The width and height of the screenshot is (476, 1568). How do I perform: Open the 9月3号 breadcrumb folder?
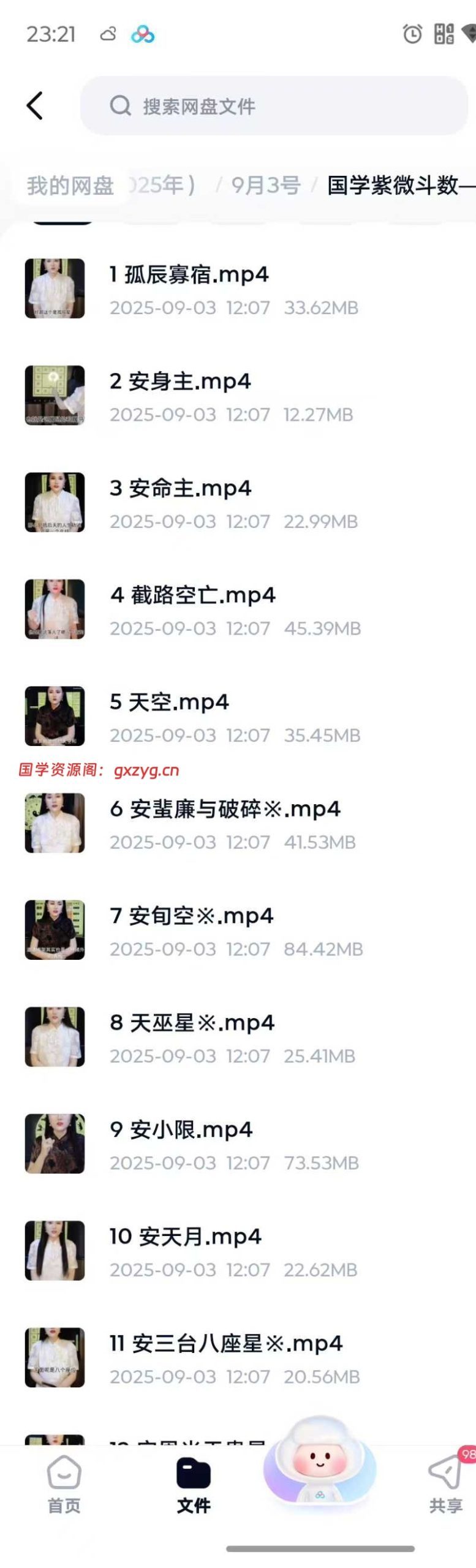point(265,185)
